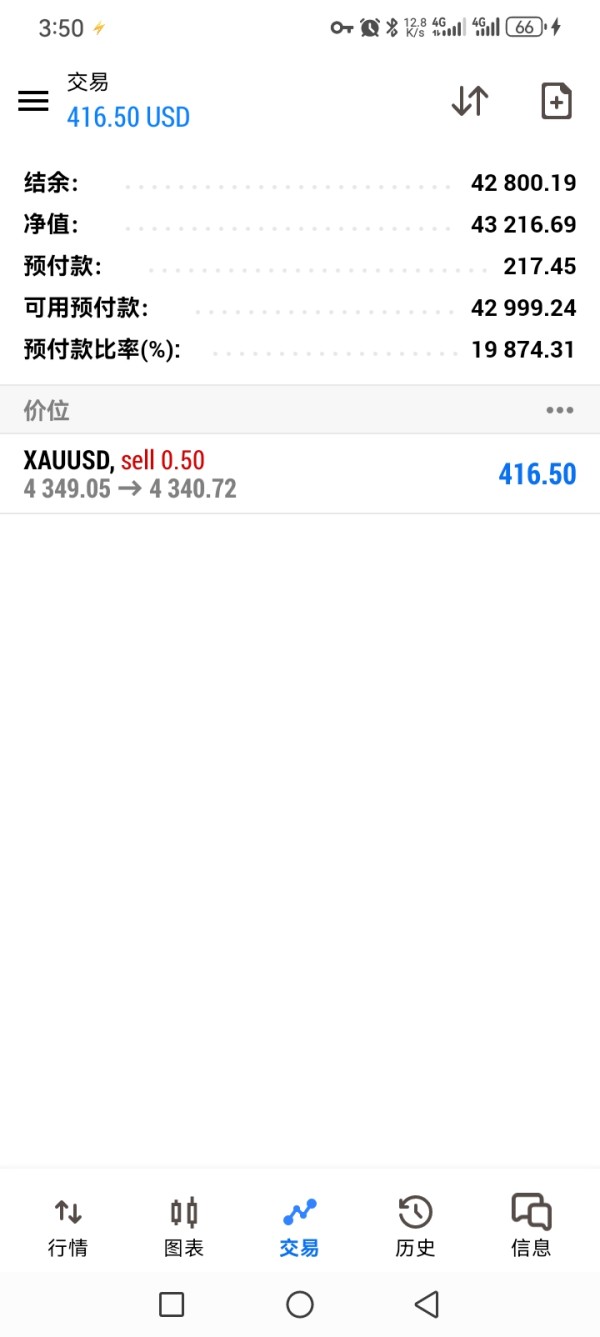
Task: Open the 信息 tab
Action: point(531,1227)
